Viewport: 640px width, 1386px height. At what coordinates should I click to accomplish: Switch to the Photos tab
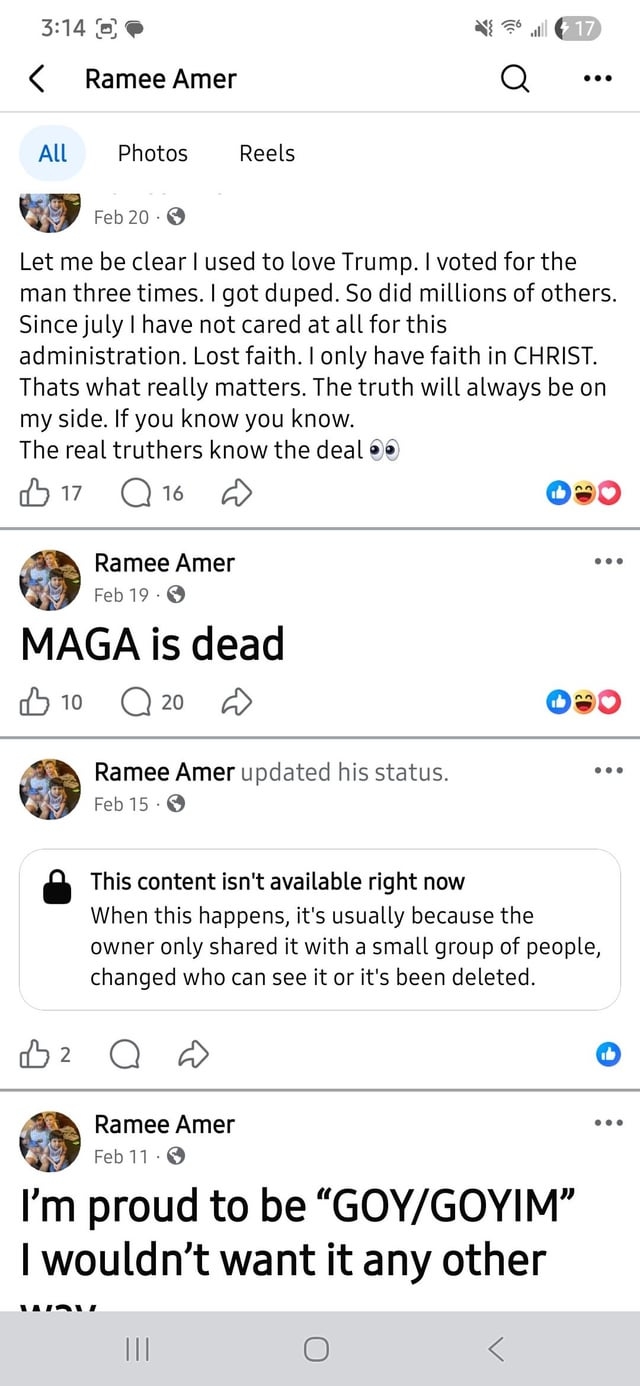click(153, 153)
